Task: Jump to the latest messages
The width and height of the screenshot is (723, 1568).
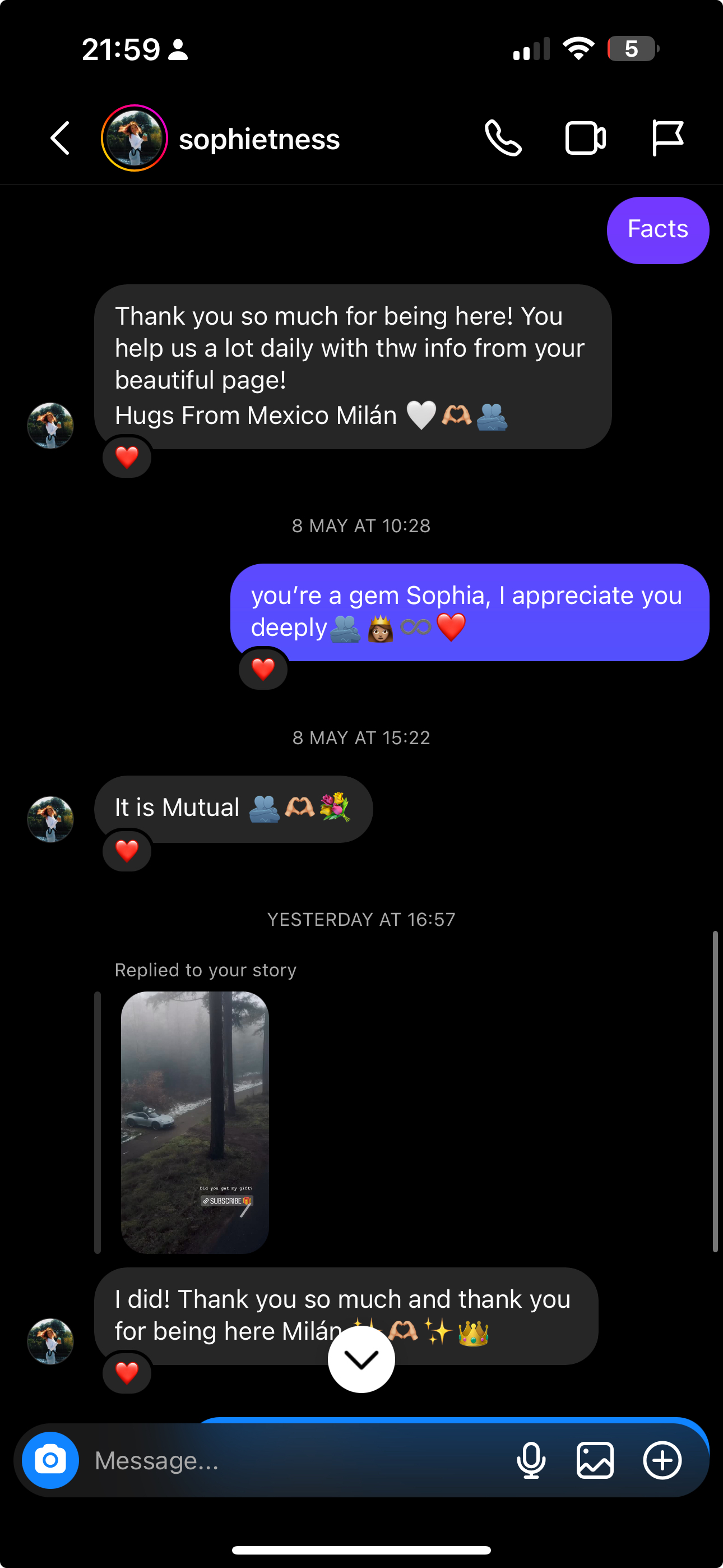Action: pyautogui.click(x=361, y=1359)
